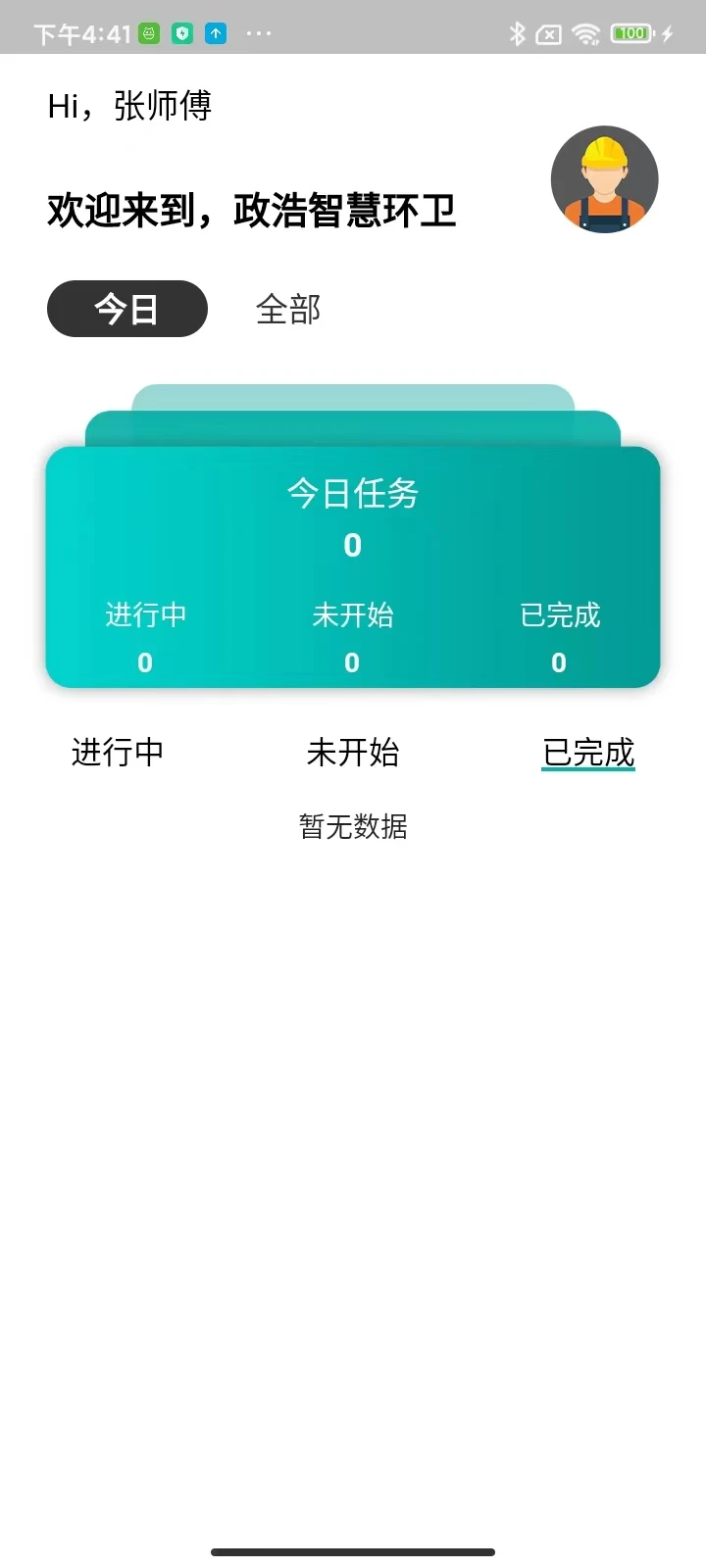Tap the Wi-Fi icon in the status bar
Viewport: 706px width, 1568px height.
[x=585, y=32]
